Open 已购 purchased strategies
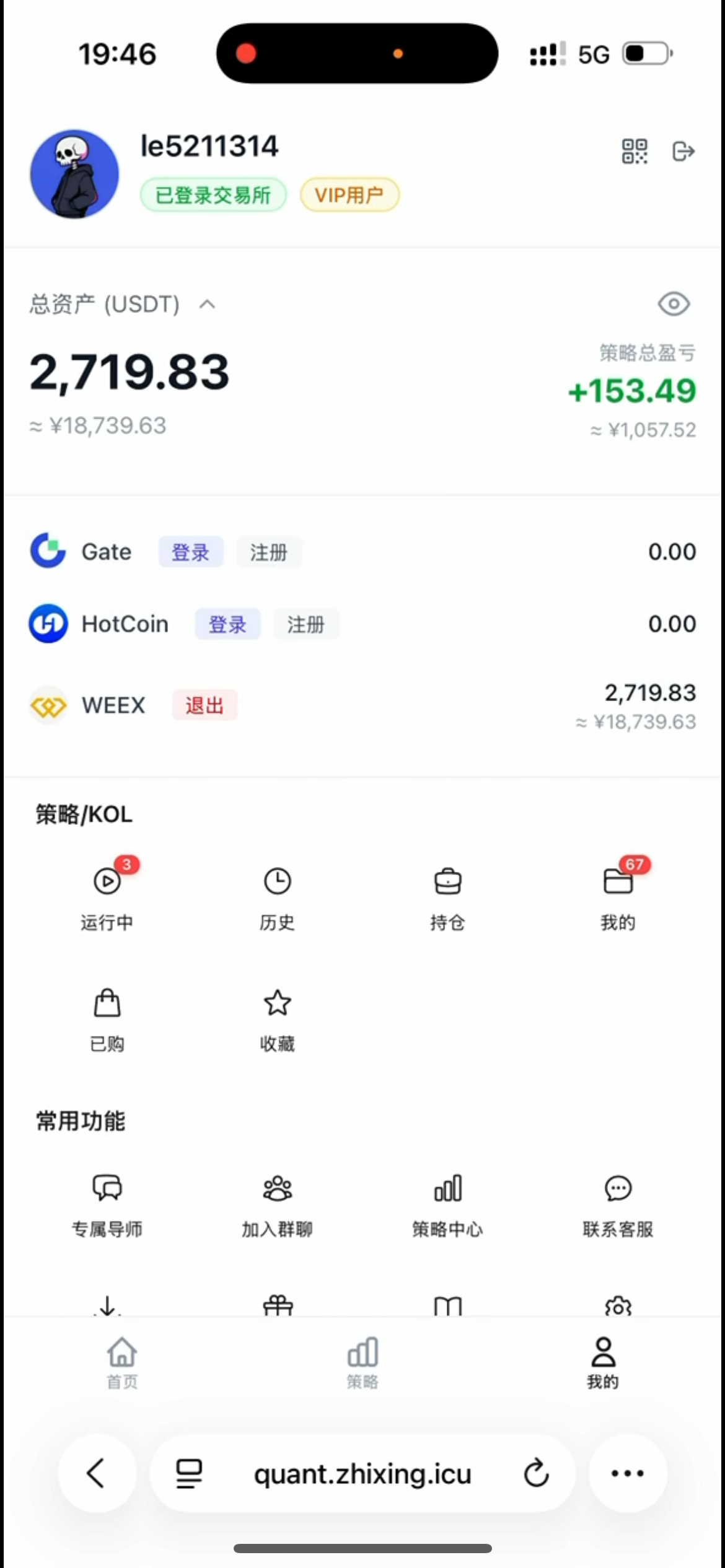The height and width of the screenshot is (1568, 725). coord(107,1019)
